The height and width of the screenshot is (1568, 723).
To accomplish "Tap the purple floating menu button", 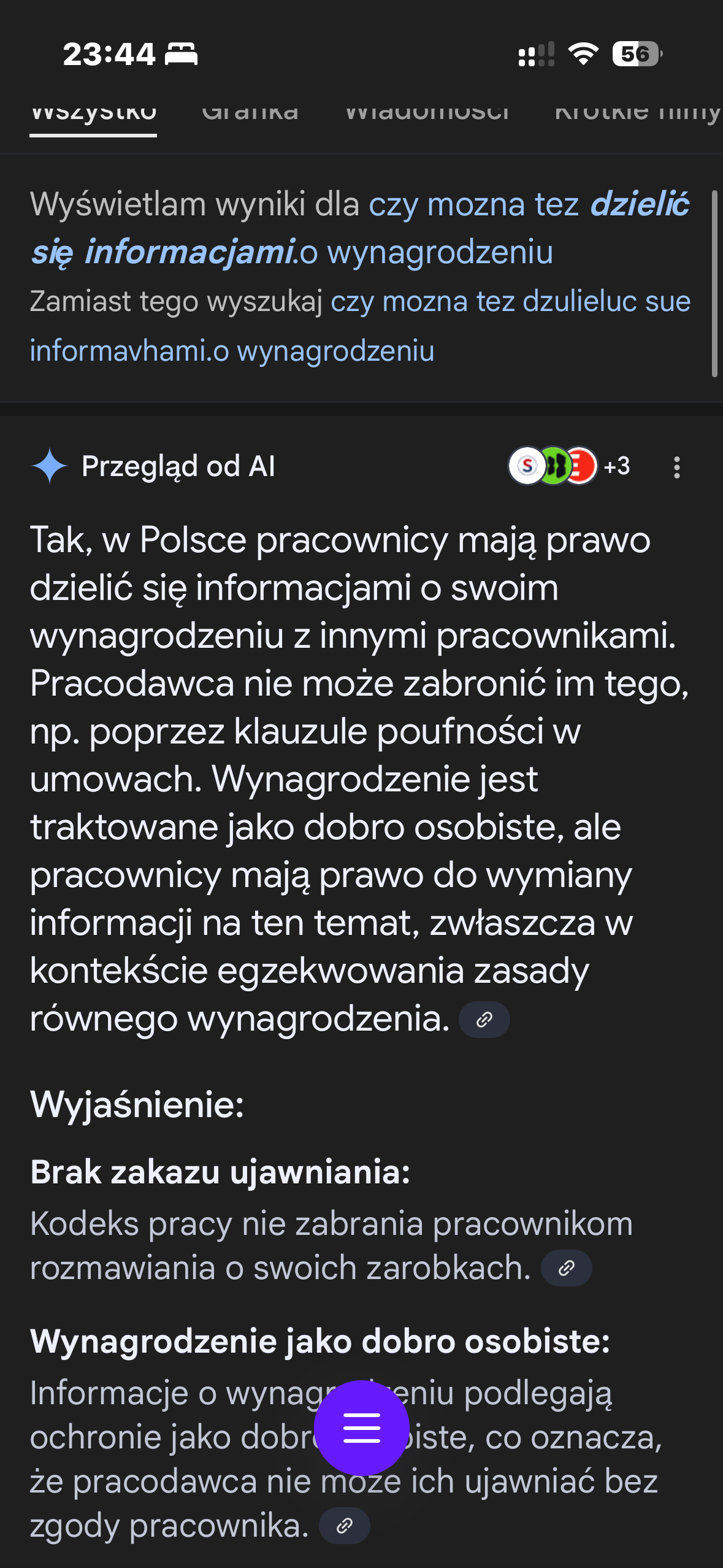I will (x=362, y=1428).
